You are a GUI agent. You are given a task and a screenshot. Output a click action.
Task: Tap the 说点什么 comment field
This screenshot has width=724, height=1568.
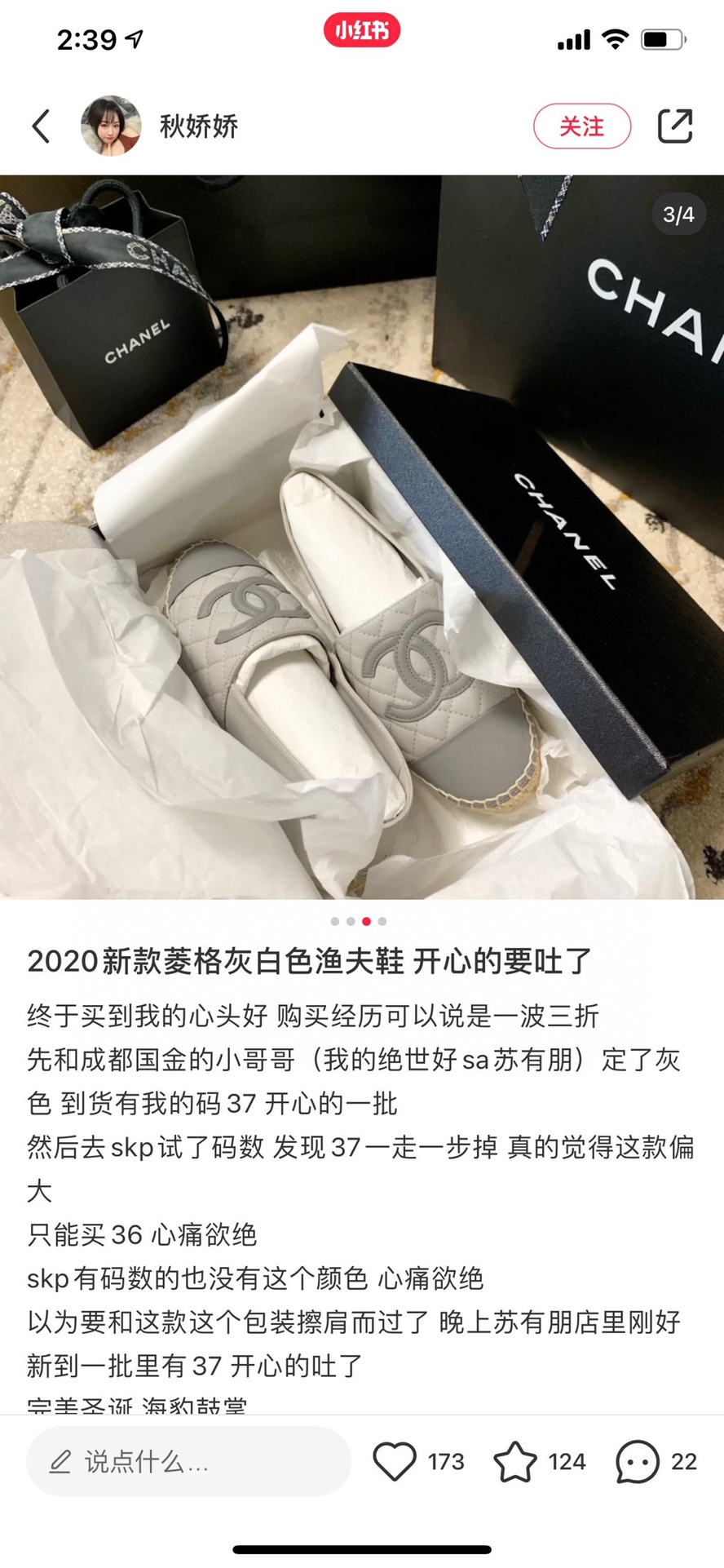(x=189, y=1461)
